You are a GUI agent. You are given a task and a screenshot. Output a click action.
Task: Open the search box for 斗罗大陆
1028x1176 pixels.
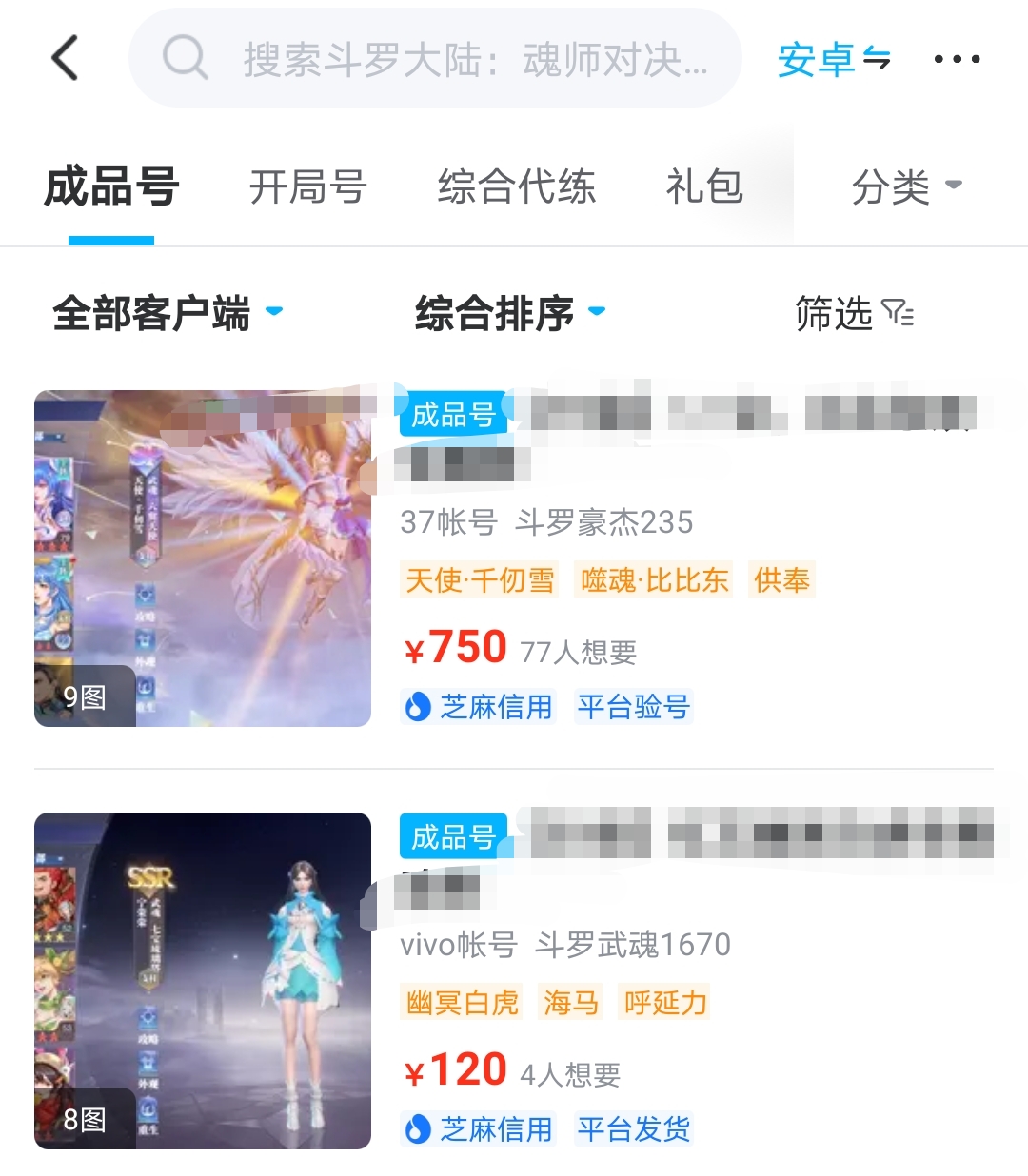(x=435, y=59)
